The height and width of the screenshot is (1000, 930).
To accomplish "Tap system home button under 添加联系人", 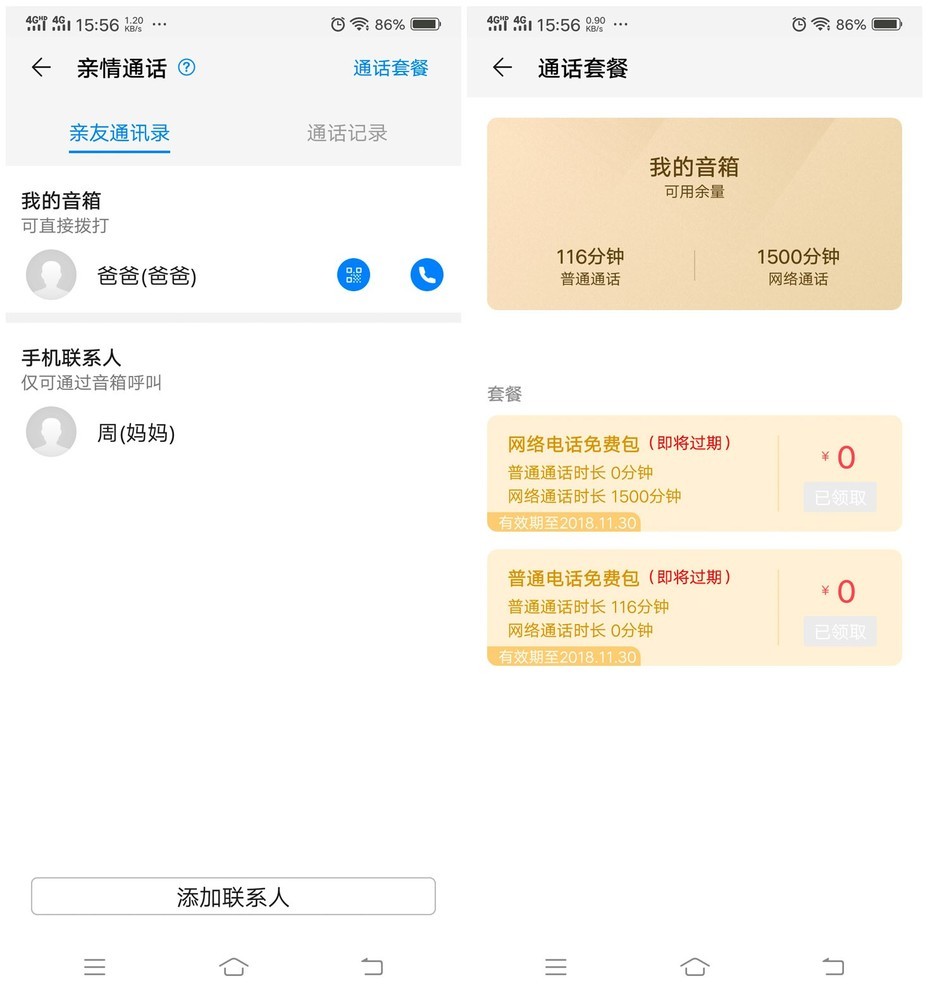I will (233, 966).
